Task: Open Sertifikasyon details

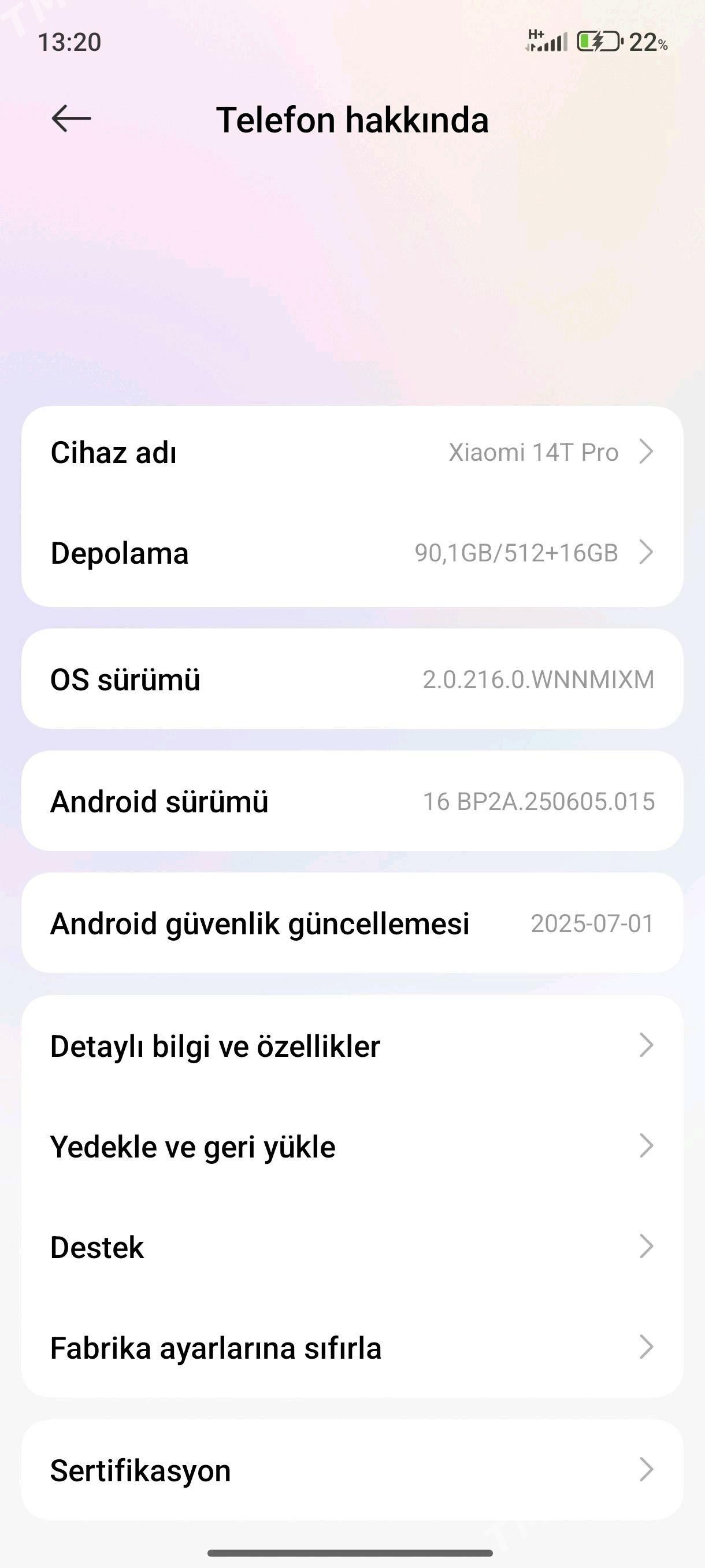Action: click(353, 1470)
